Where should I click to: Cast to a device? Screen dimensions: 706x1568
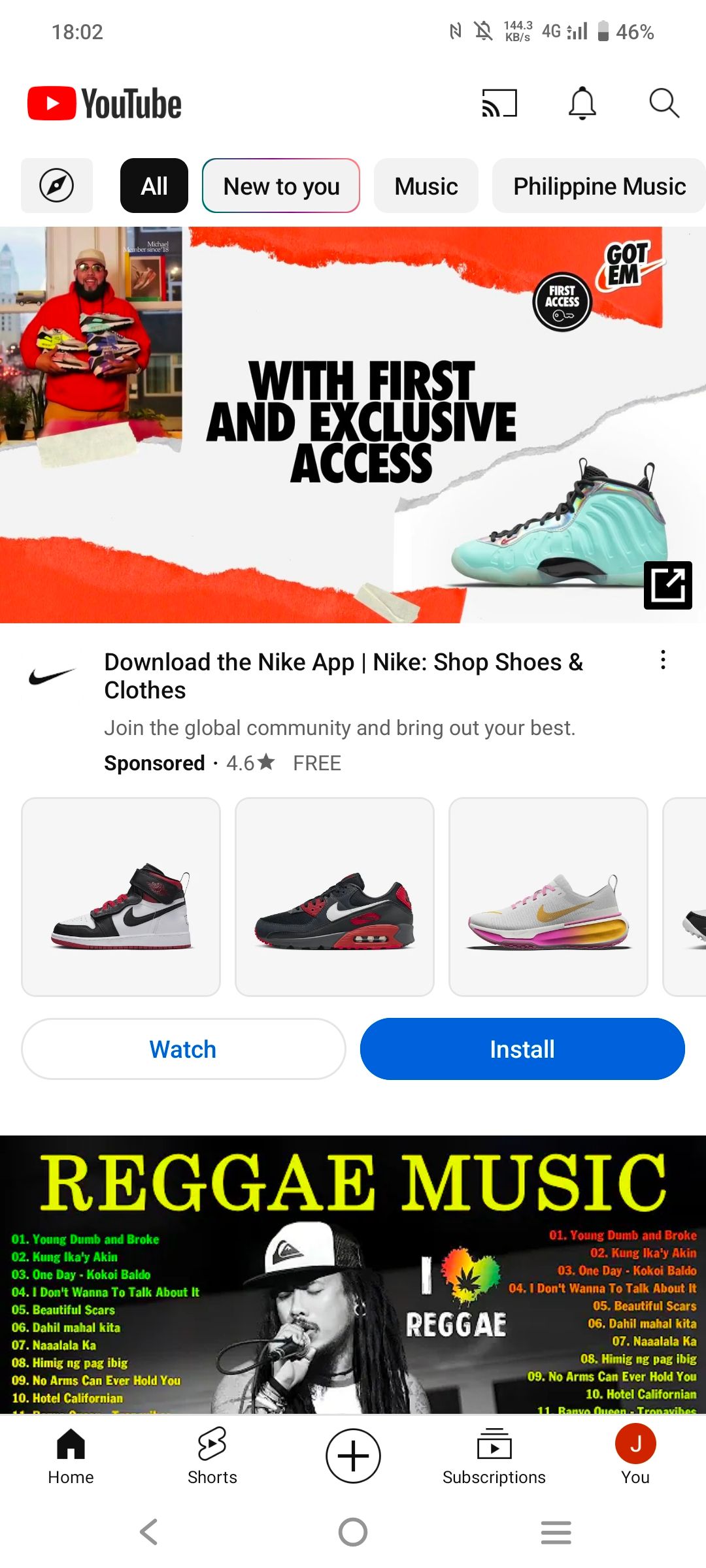[x=499, y=103]
